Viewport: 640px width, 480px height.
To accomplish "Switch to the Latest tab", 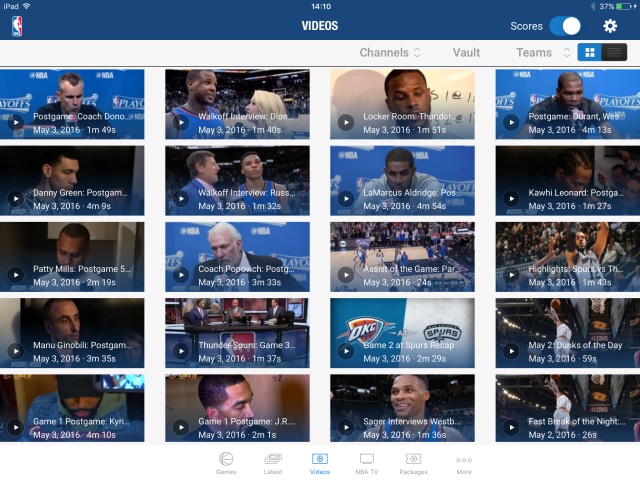I will 273,462.
